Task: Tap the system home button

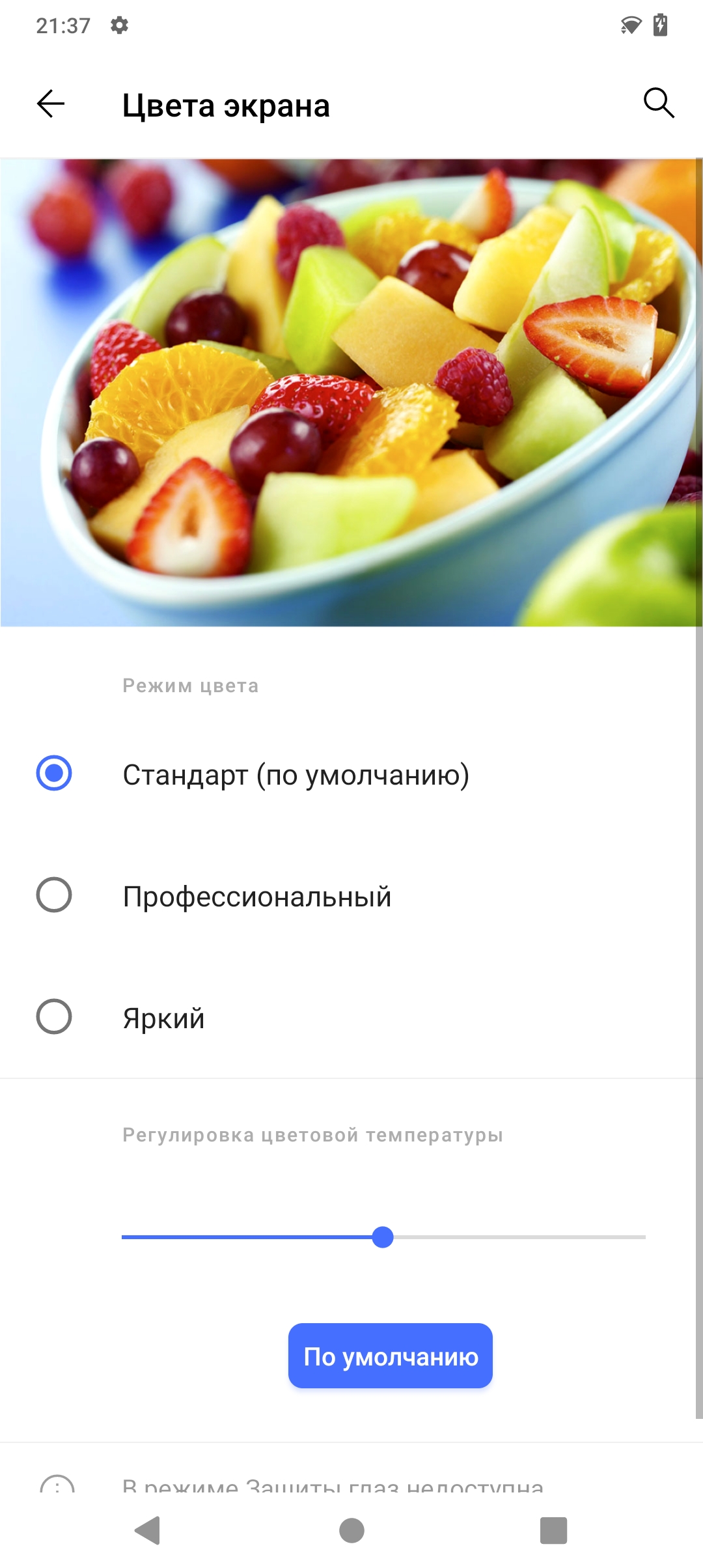Action: tap(351, 1530)
